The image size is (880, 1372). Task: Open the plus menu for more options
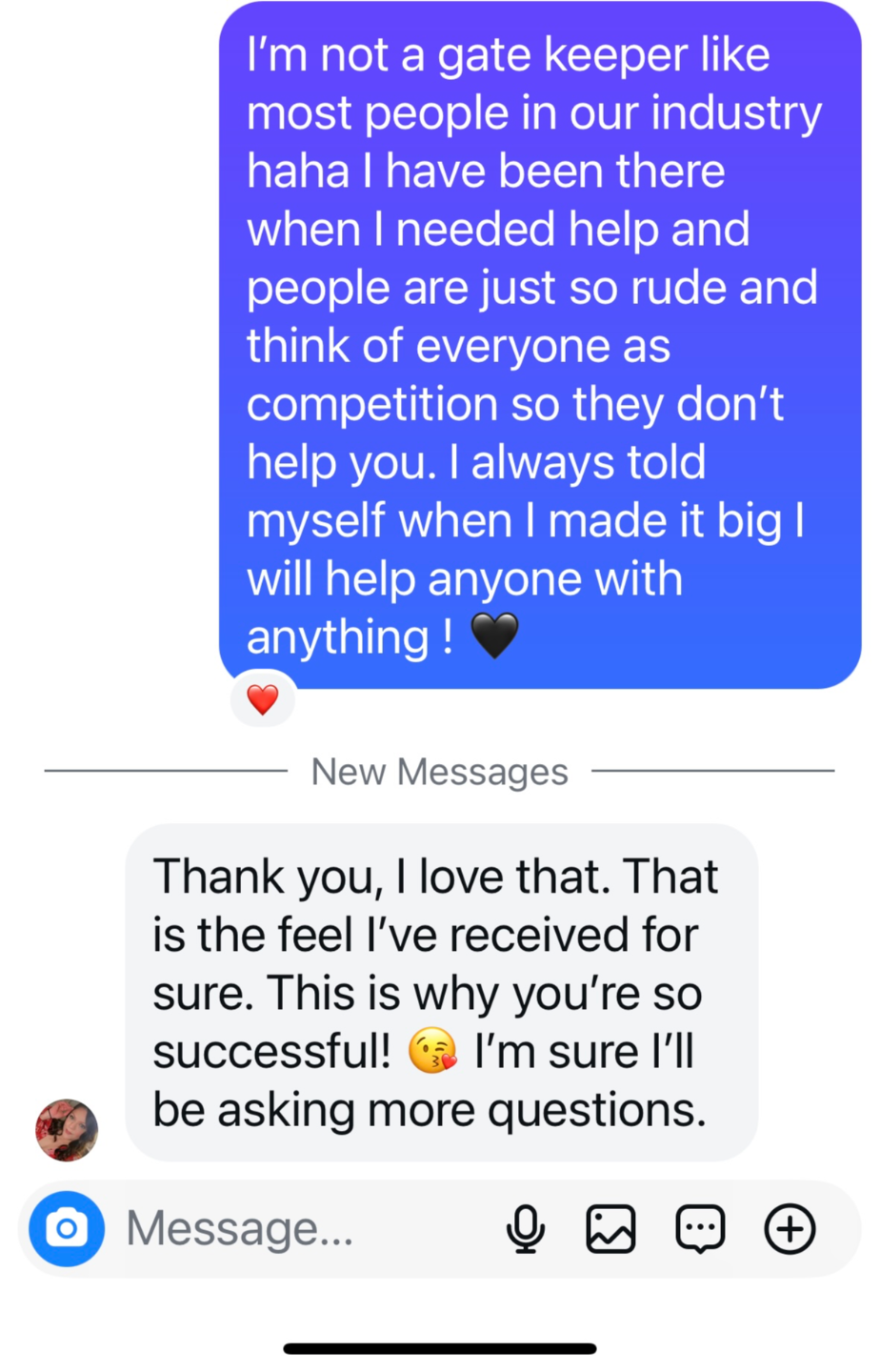click(x=790, y=1228)
